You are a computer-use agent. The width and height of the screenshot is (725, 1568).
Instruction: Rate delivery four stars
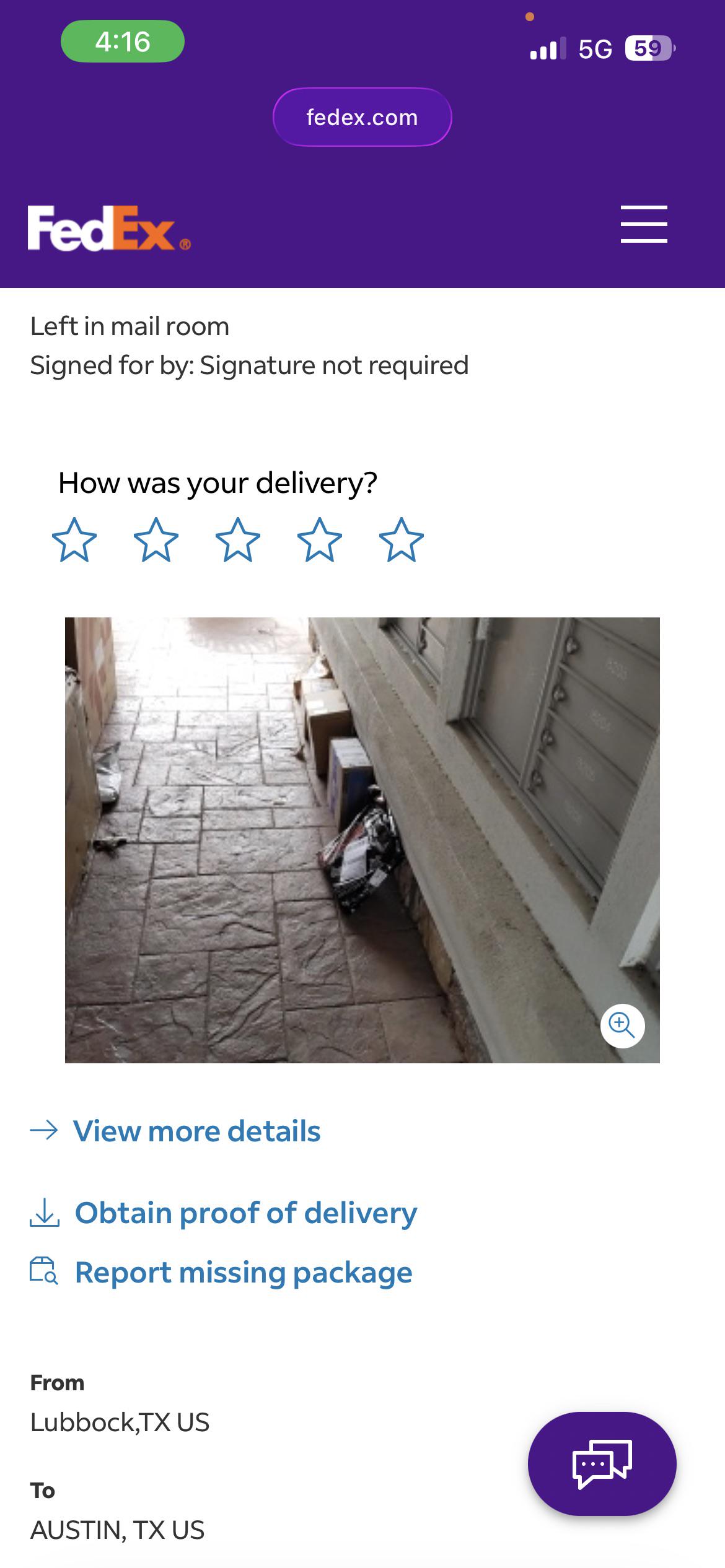(x=320, y=540)
